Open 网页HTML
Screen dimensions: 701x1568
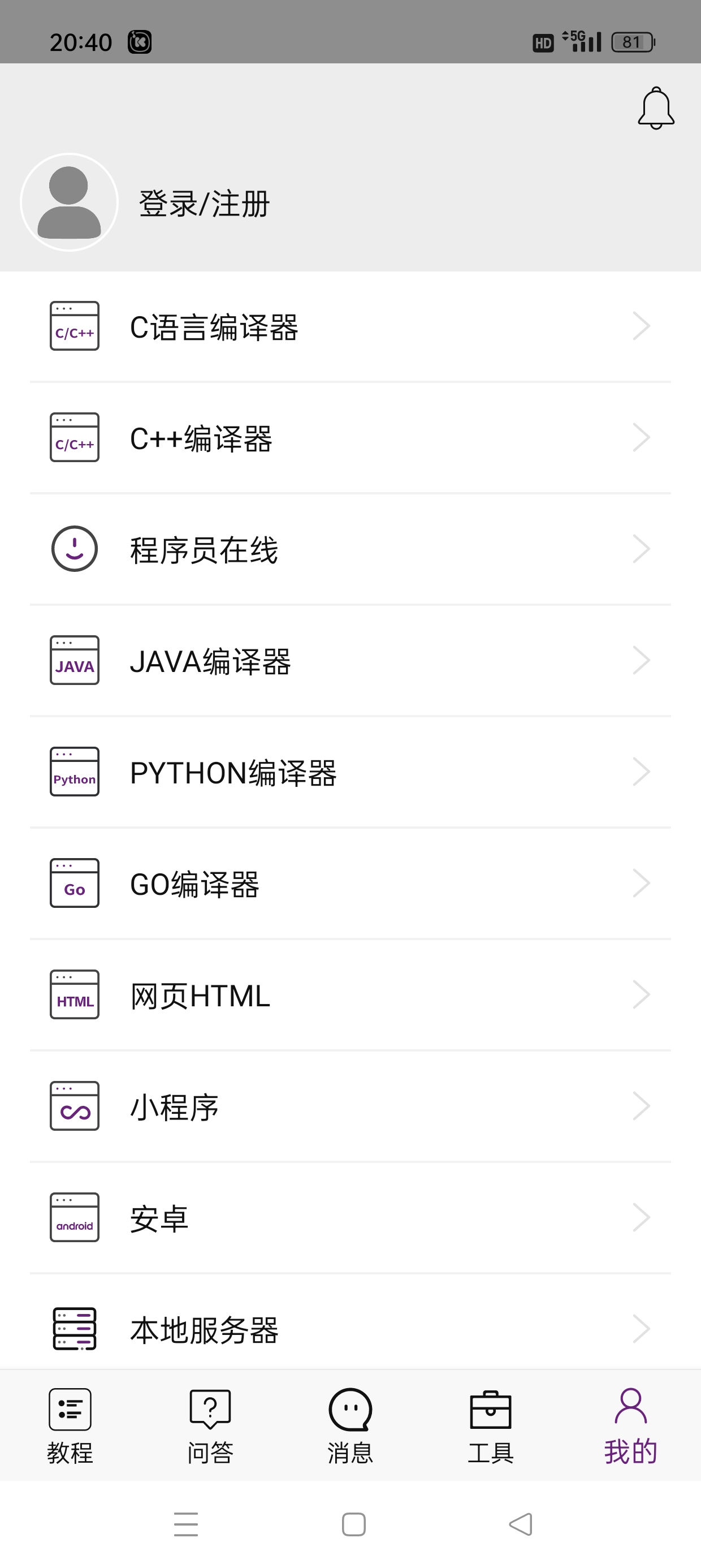click(350, 995)
